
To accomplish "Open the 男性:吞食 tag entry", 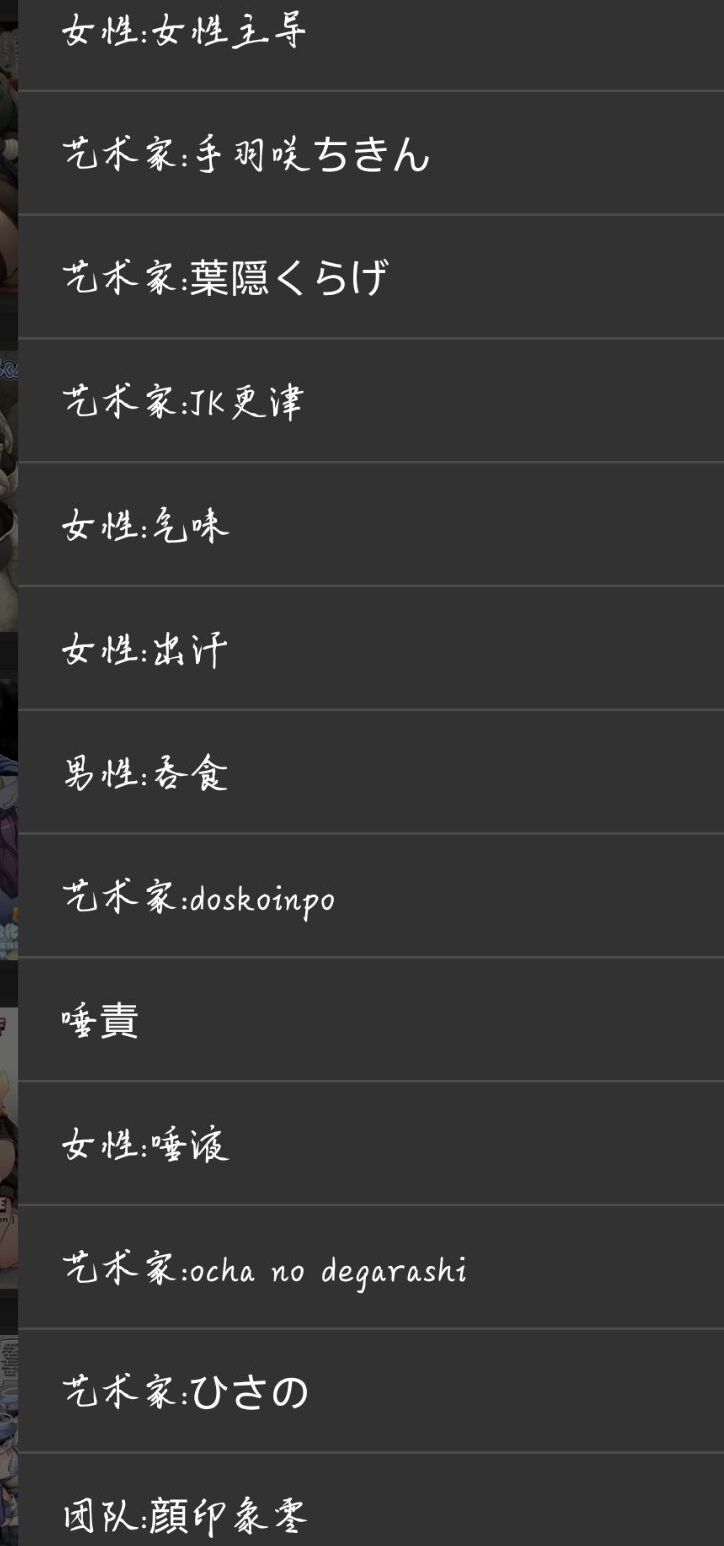I will (x=370, y=773).
